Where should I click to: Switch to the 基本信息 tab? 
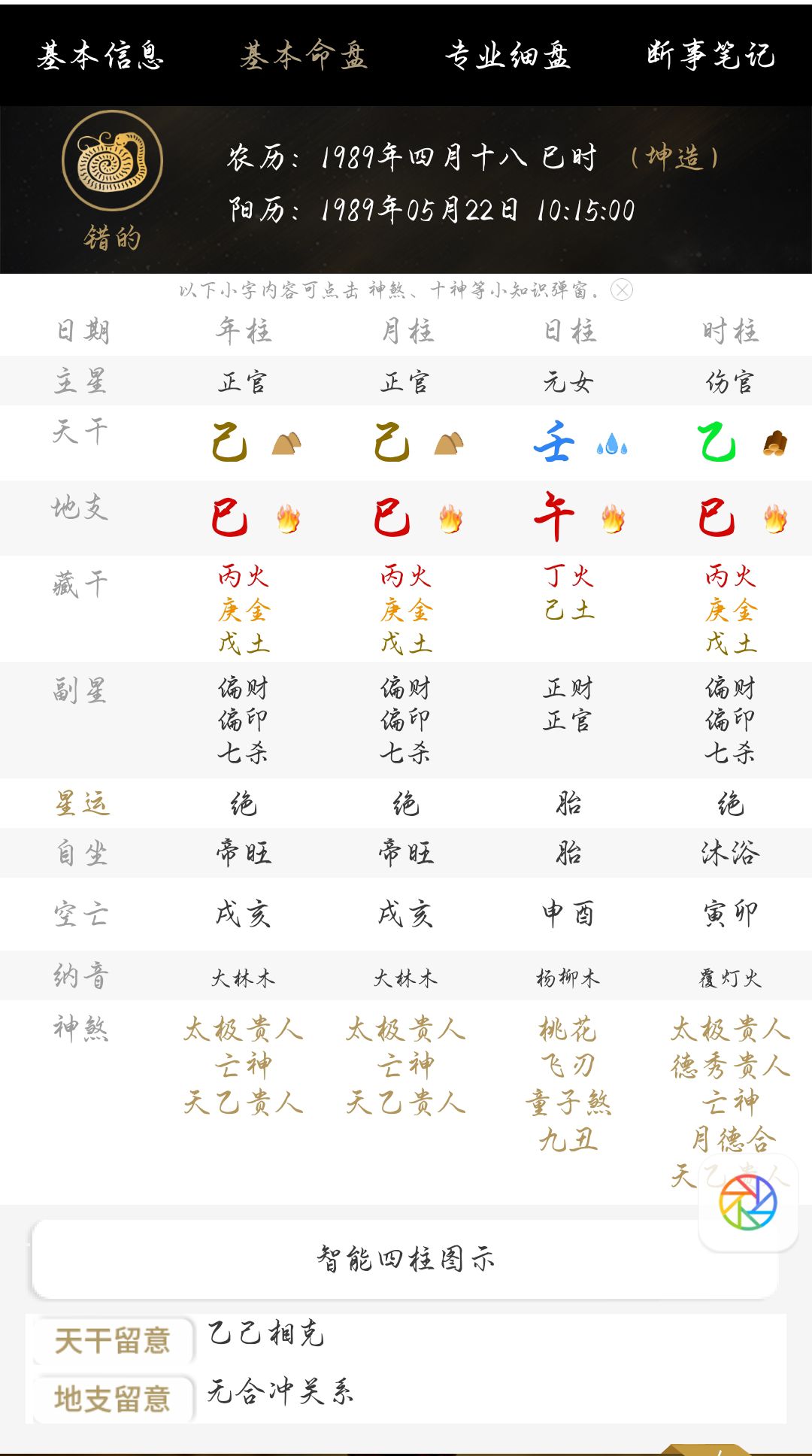click(100, 56)
